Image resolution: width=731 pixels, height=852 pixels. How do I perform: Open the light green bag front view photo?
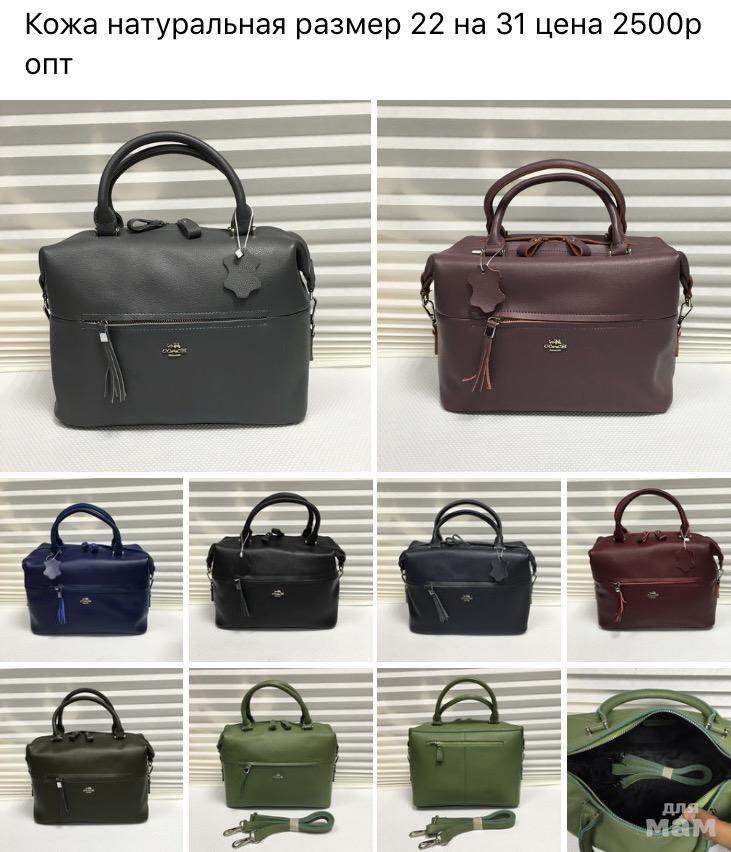pyautogui.click(x=278, y=757)
